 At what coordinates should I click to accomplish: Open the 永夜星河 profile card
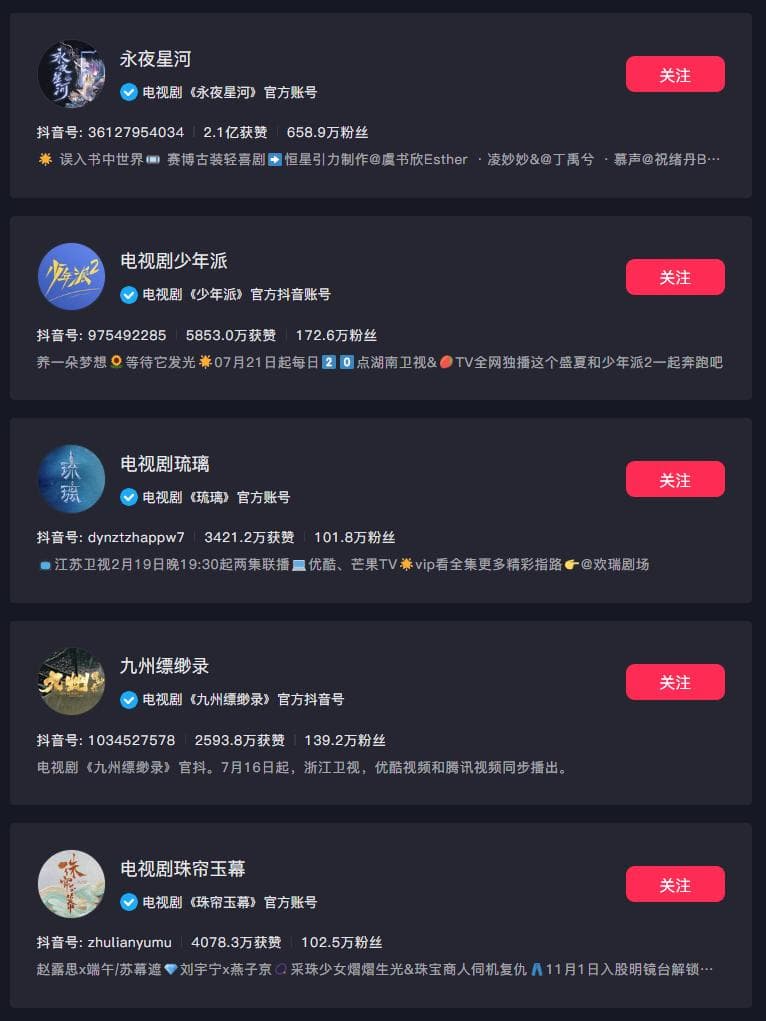click(156, 59)
